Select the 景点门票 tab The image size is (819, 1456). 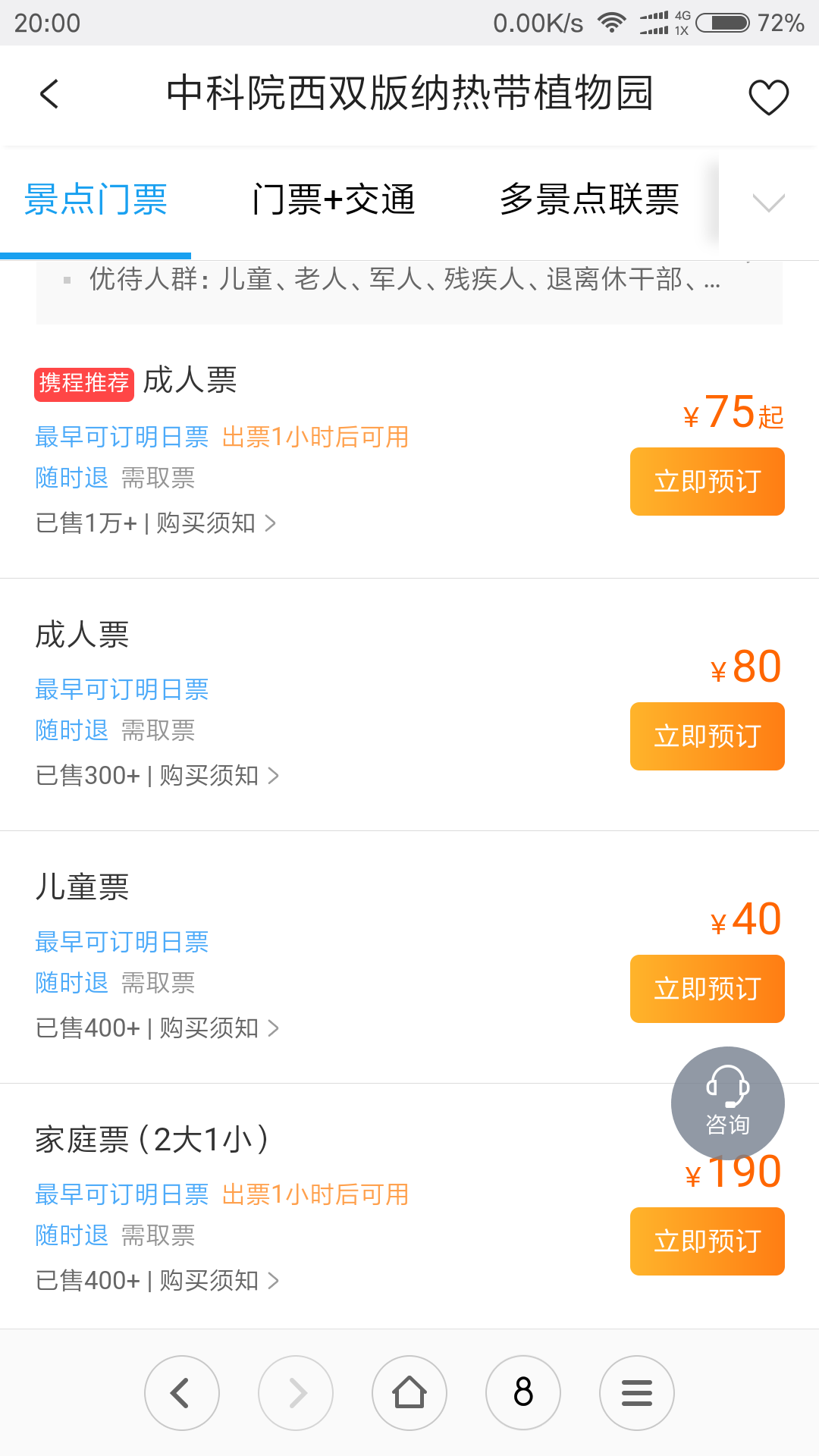[x=96, y=200]
